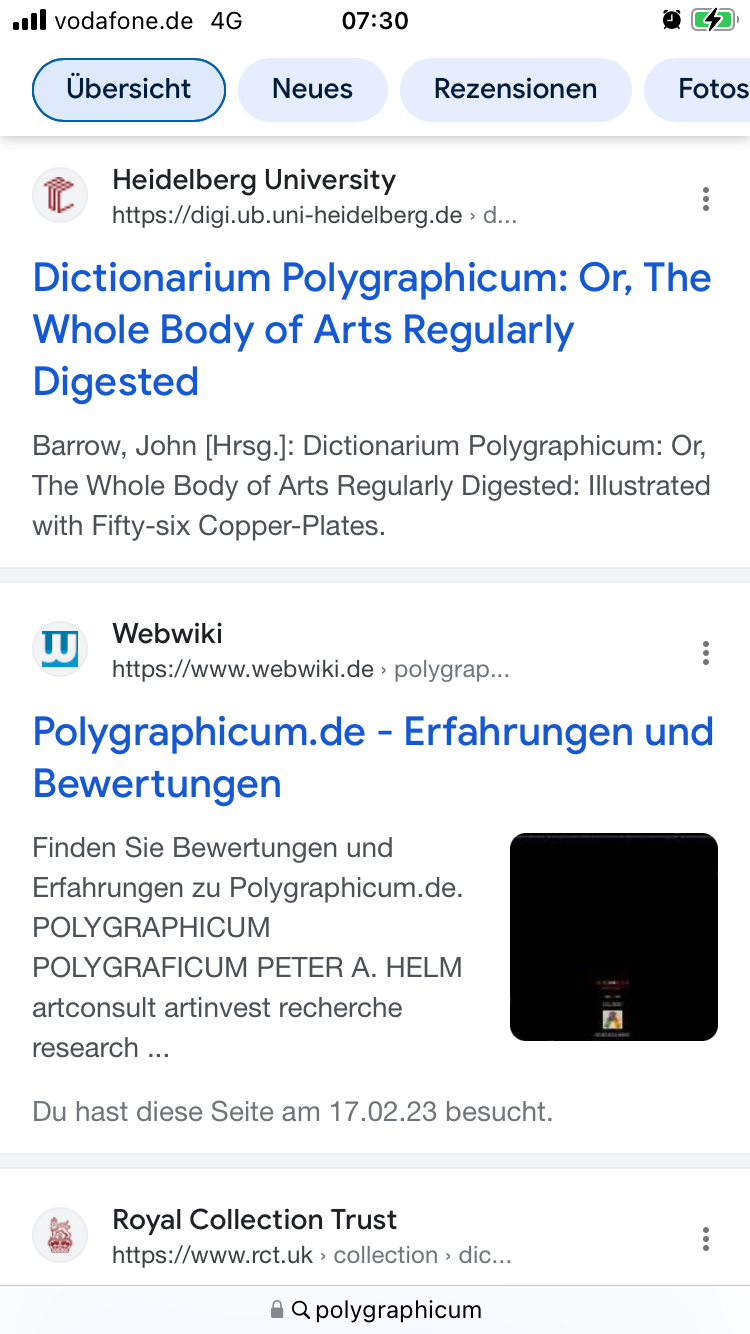Switch to the Übersicht tab

coord(129,89)
